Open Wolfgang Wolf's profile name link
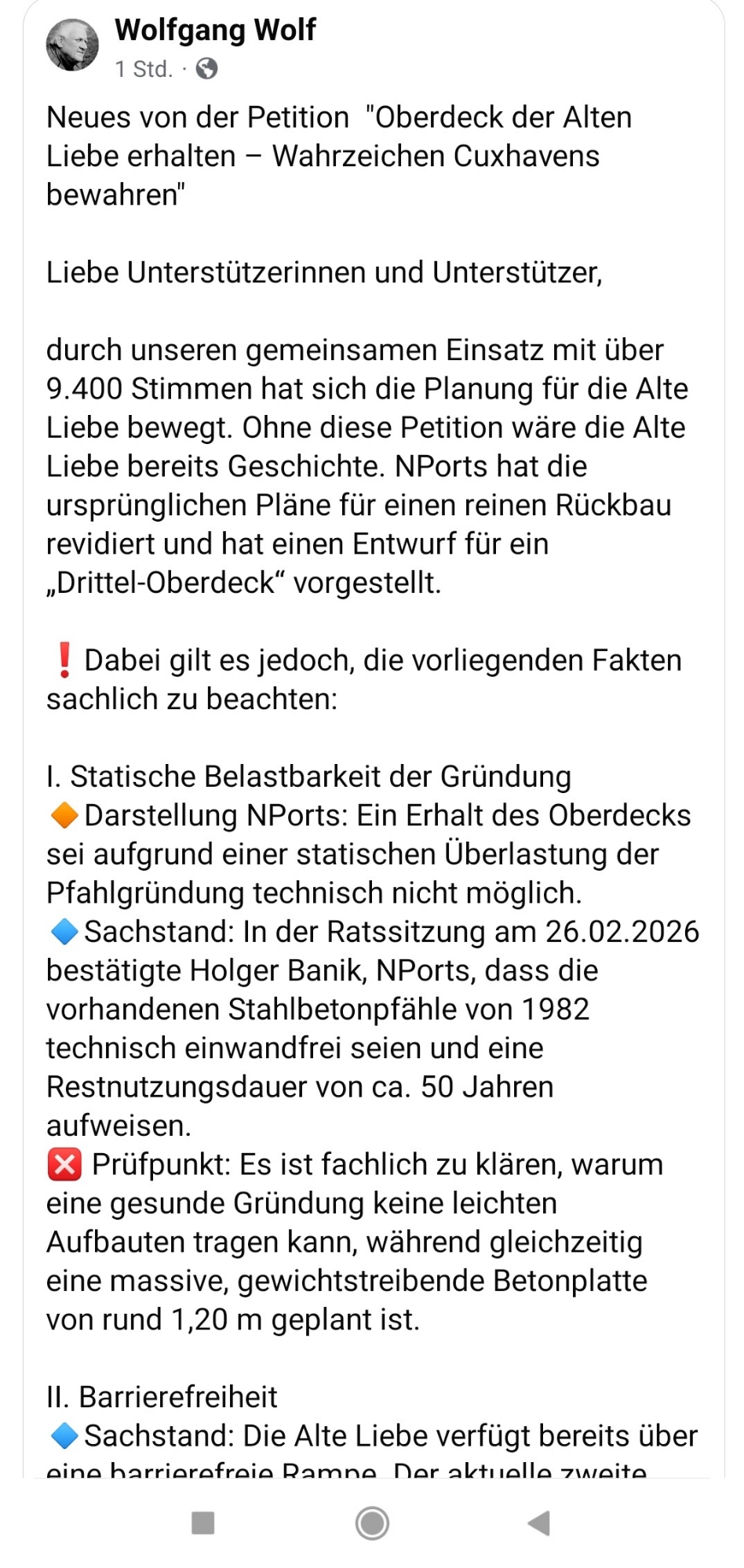Screen dimensions: 744x1568 [215, 30]
